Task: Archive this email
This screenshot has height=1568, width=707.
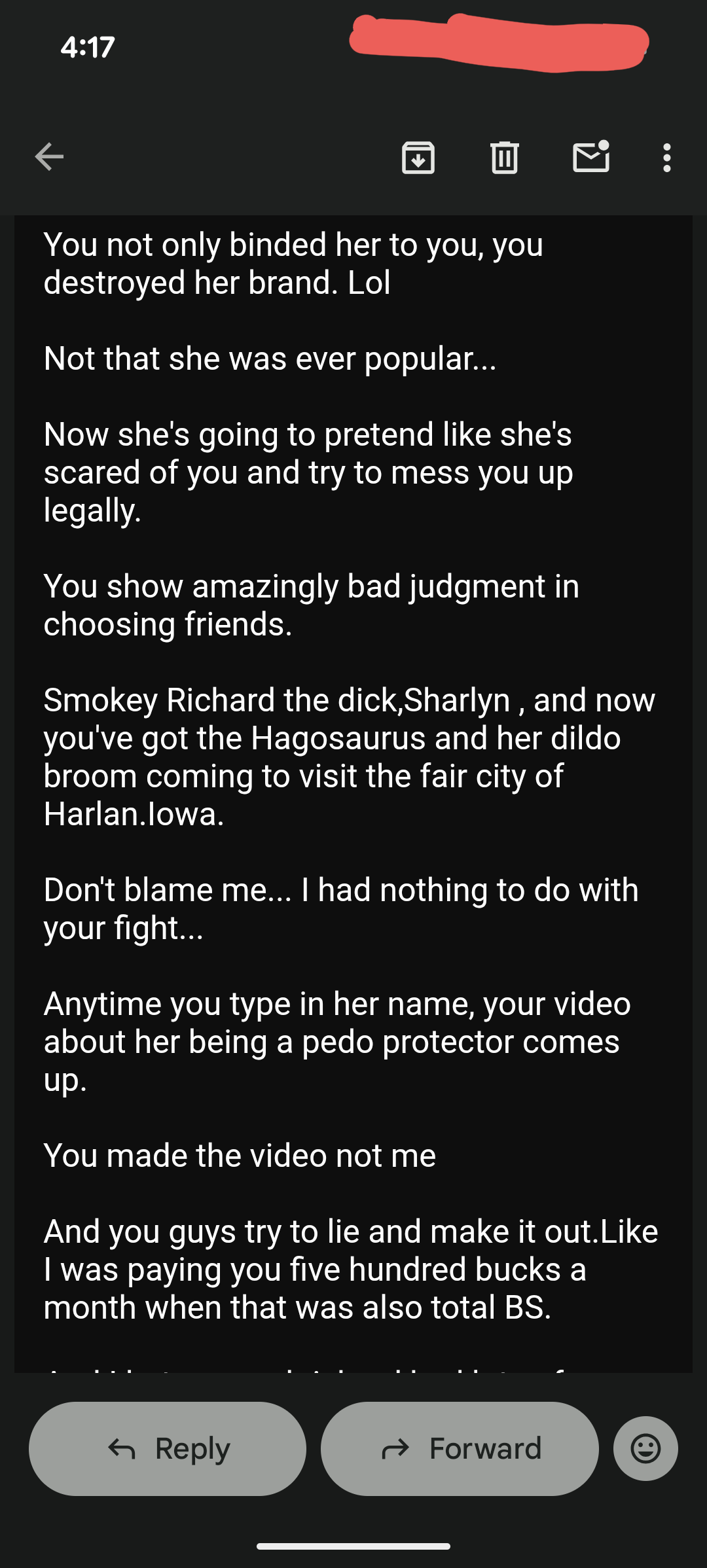Action: (x=418, y=158)
